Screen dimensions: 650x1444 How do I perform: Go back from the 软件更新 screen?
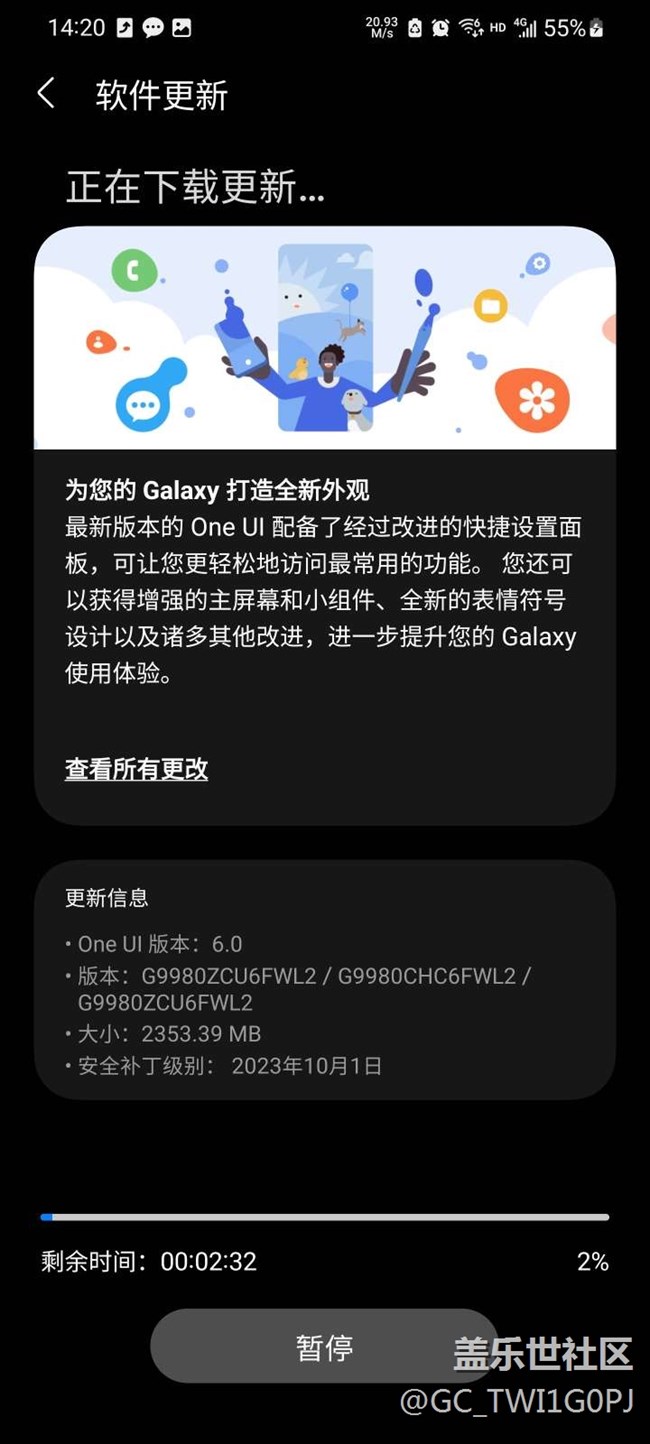pyautogui.click(x=46, y=94)
